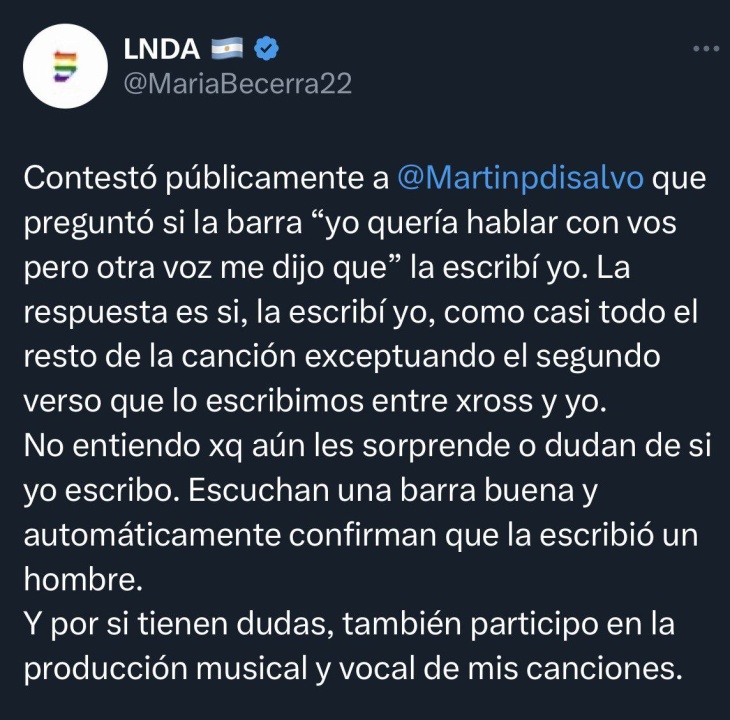Screen dimensions: 730x720
Task: Open the tweet's three-dot overflow menu
Action: click(706, 48)
